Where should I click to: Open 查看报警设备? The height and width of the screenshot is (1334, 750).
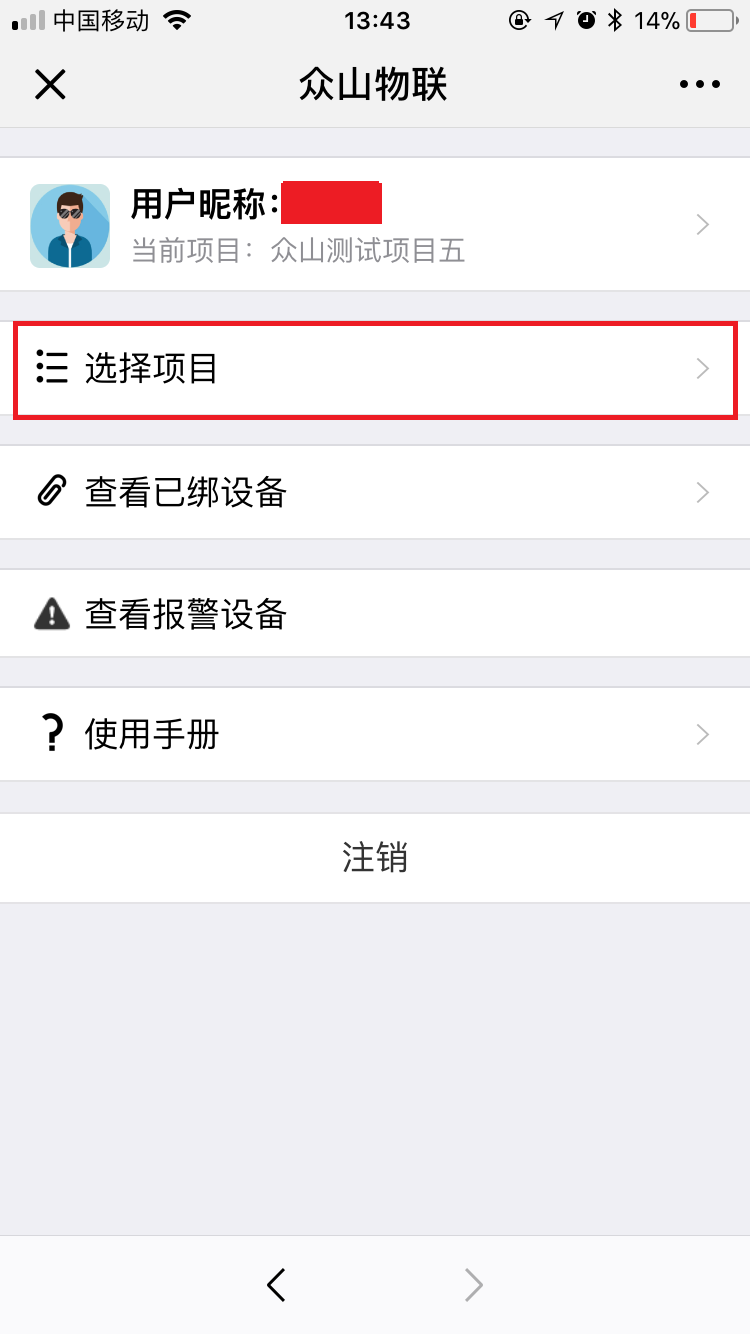(375, 613)
